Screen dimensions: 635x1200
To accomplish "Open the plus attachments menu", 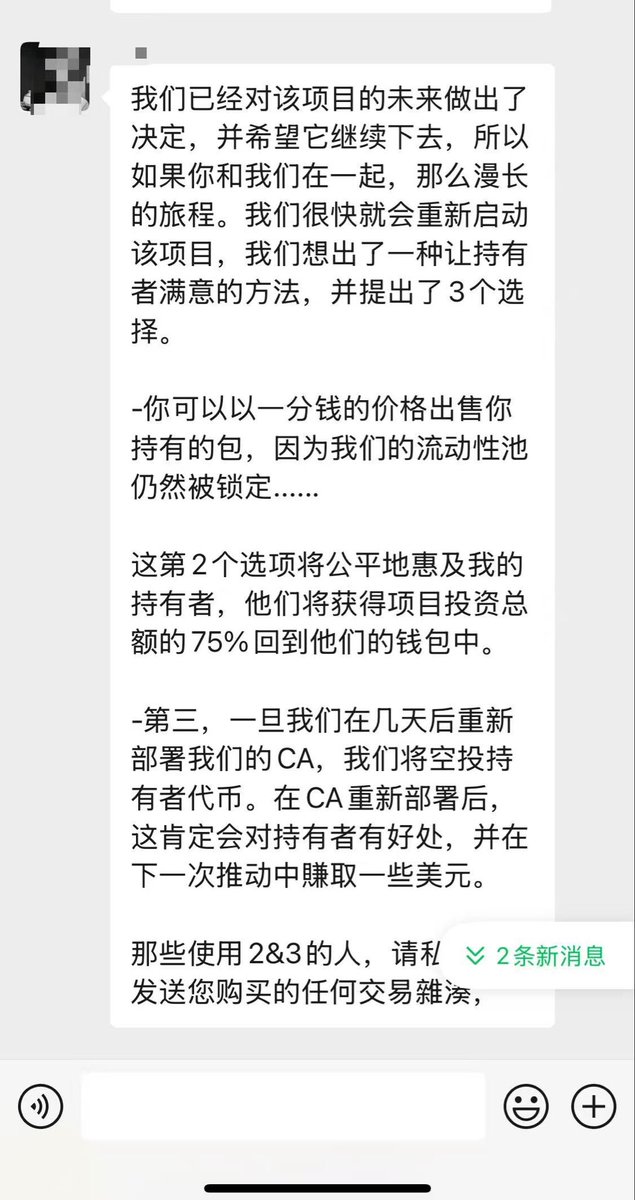I will [593, 1106].
